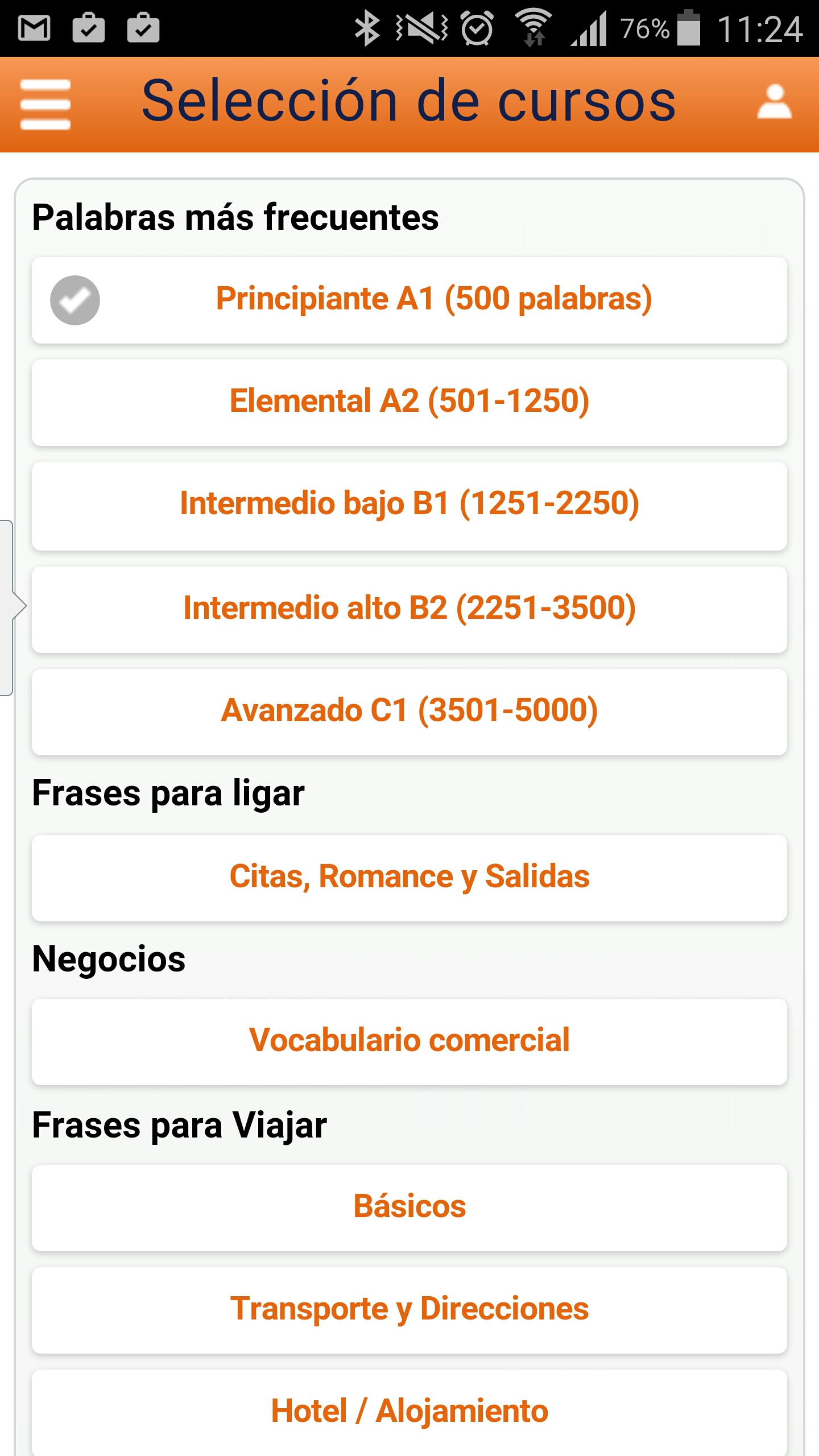Open Hotel / Alojamiento phrases

409,1412
